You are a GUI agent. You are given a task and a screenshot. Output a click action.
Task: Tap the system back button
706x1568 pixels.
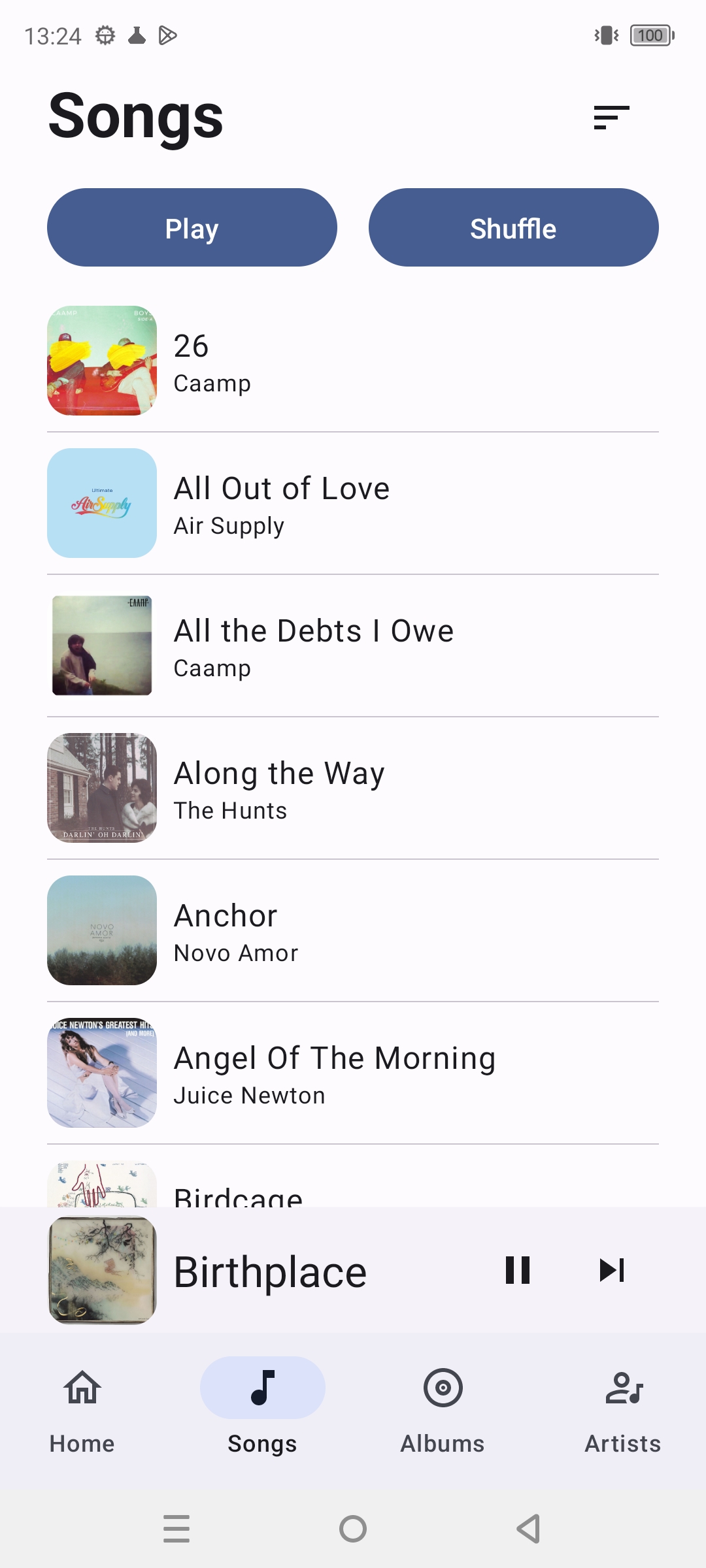coord(528,1529)
